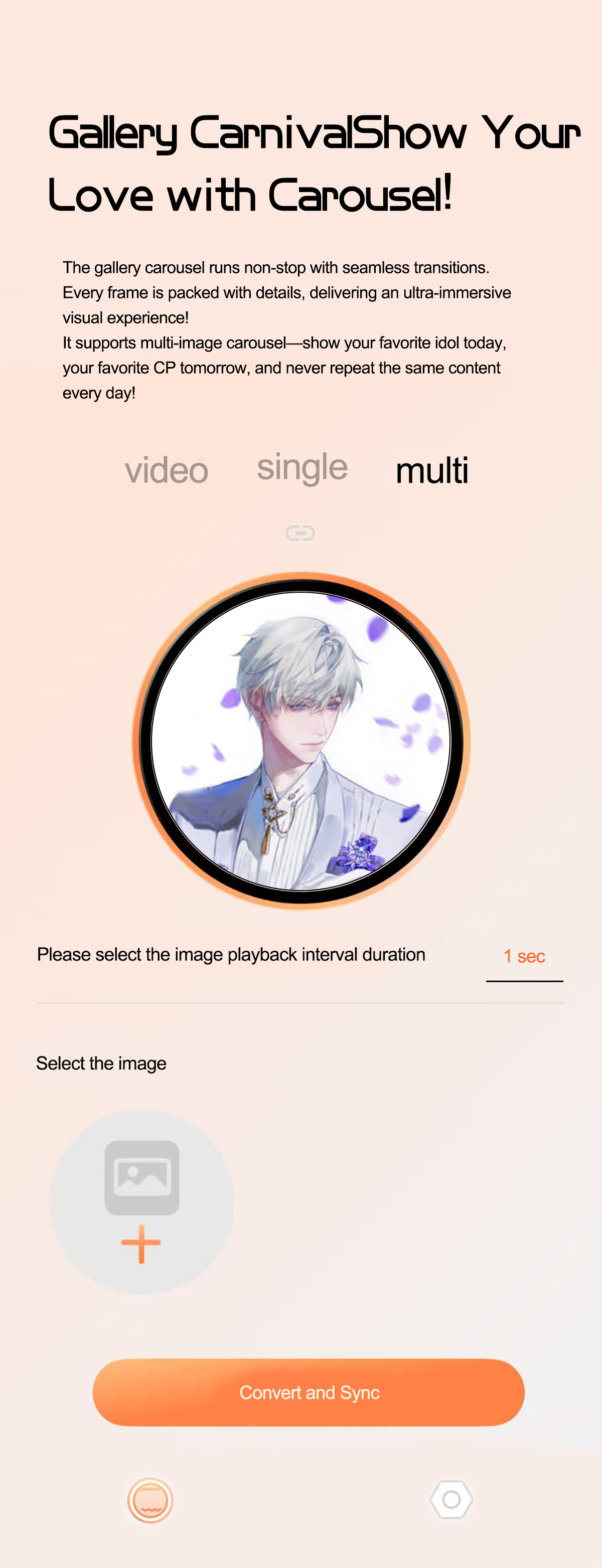
Task: Change the image playback interval duration
Action: click(524, 956)
